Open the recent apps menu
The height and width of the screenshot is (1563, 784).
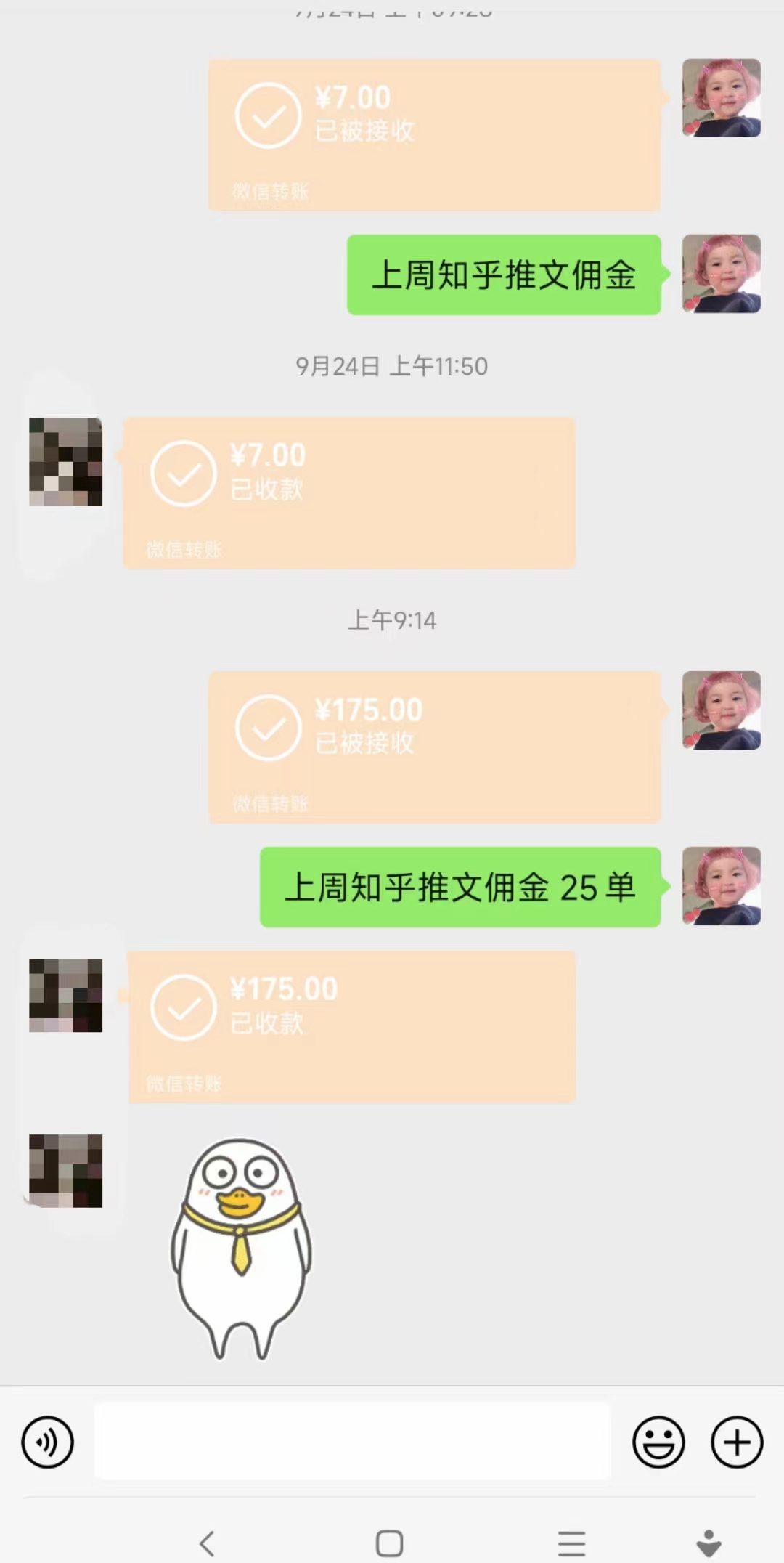pyautogui.click(x=571, y=1543)
